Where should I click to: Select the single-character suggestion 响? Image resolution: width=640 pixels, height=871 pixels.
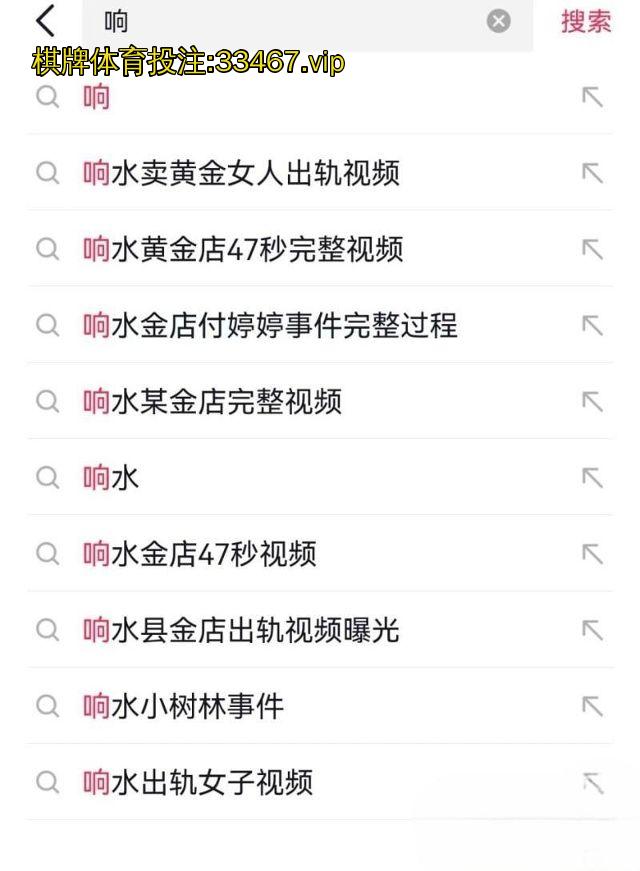click(x=97, y=97)
